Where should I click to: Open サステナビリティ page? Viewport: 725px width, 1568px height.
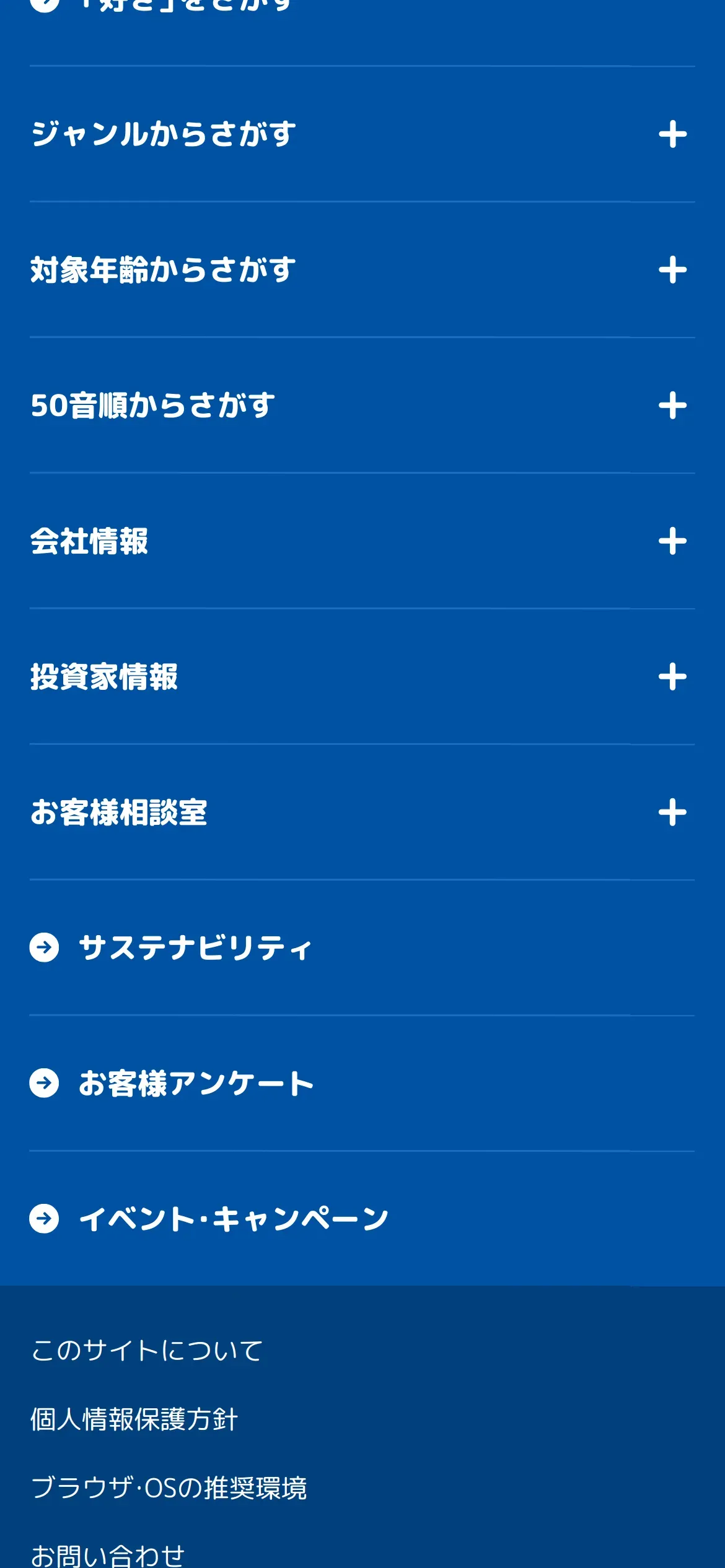195,947
